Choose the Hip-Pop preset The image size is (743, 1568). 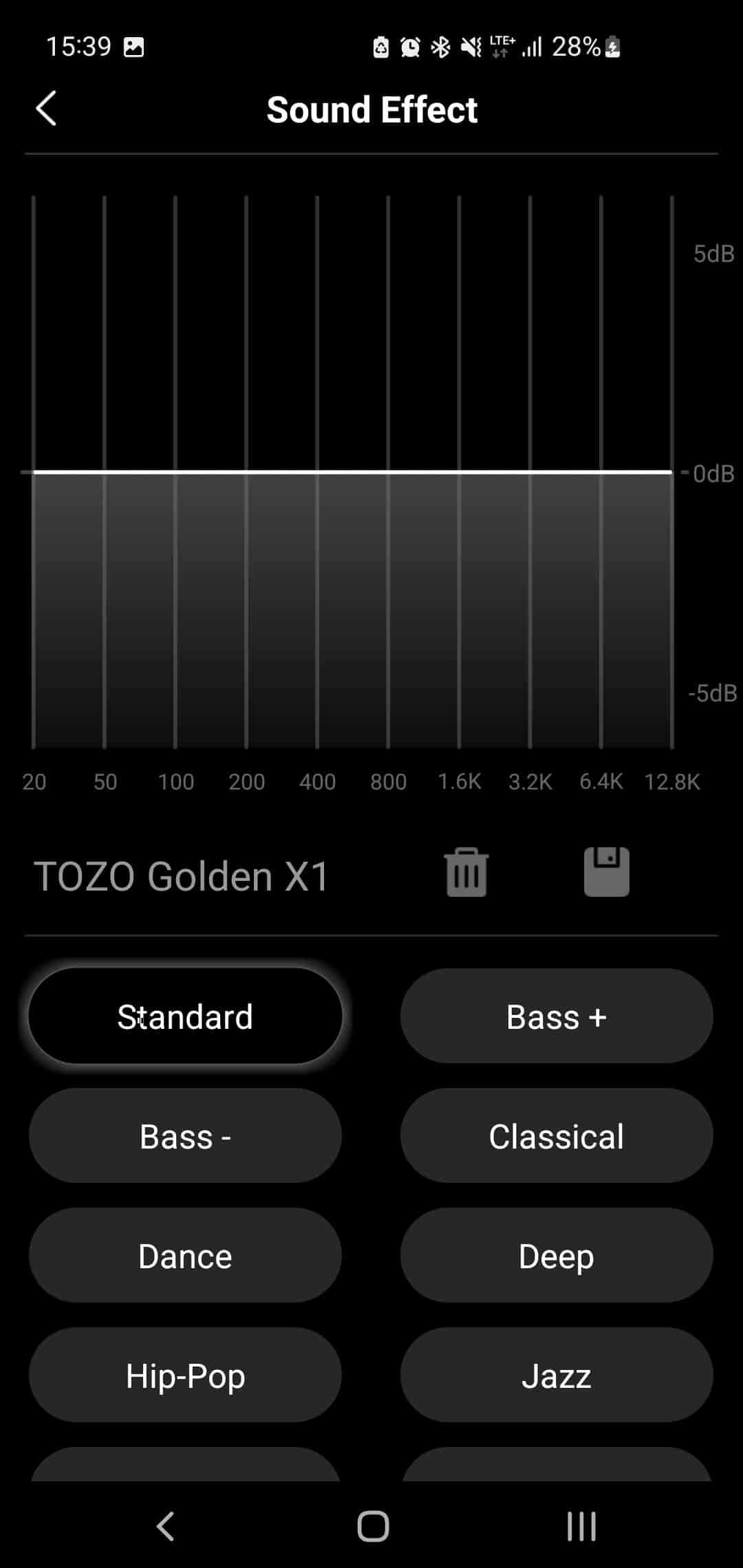pos(185,1375)
